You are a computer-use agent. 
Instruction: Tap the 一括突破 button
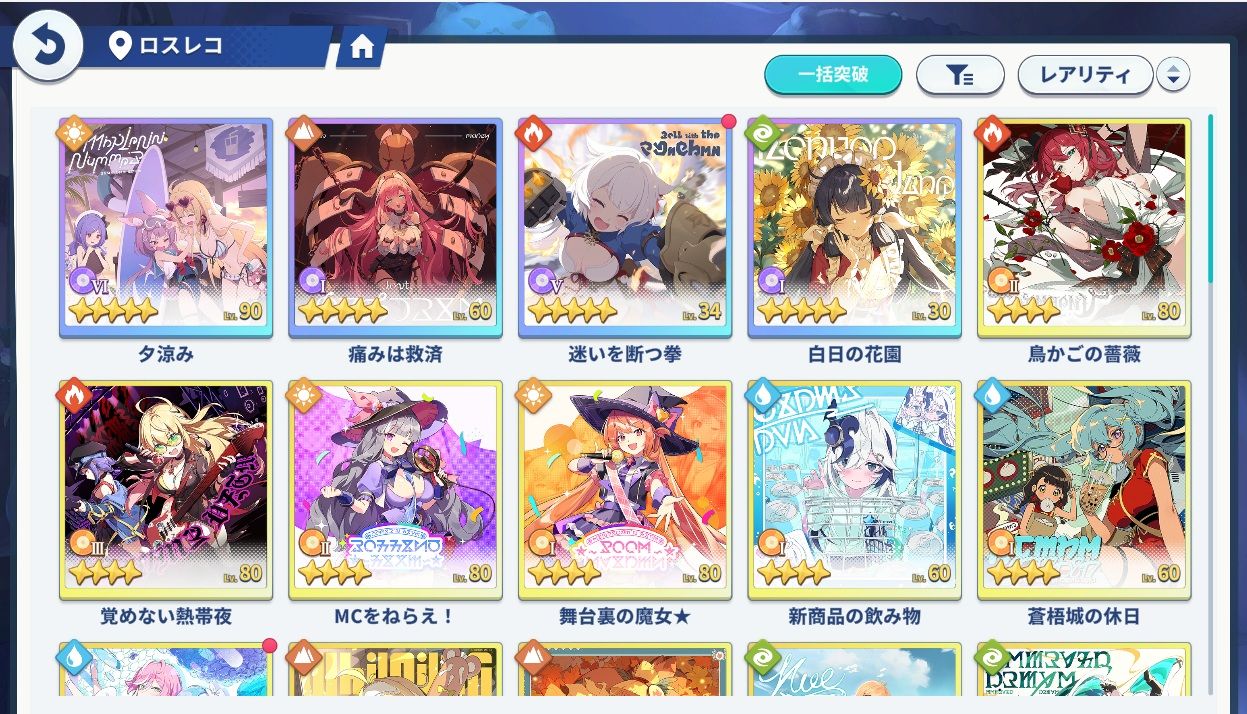(833, 75)
